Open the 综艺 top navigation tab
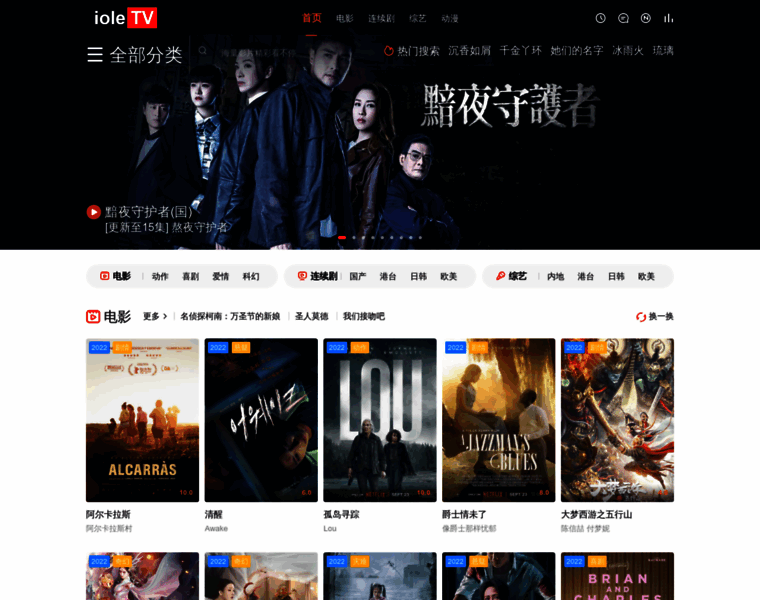The width and height of the screenshot is (760, 600). (x=418, y=18)
